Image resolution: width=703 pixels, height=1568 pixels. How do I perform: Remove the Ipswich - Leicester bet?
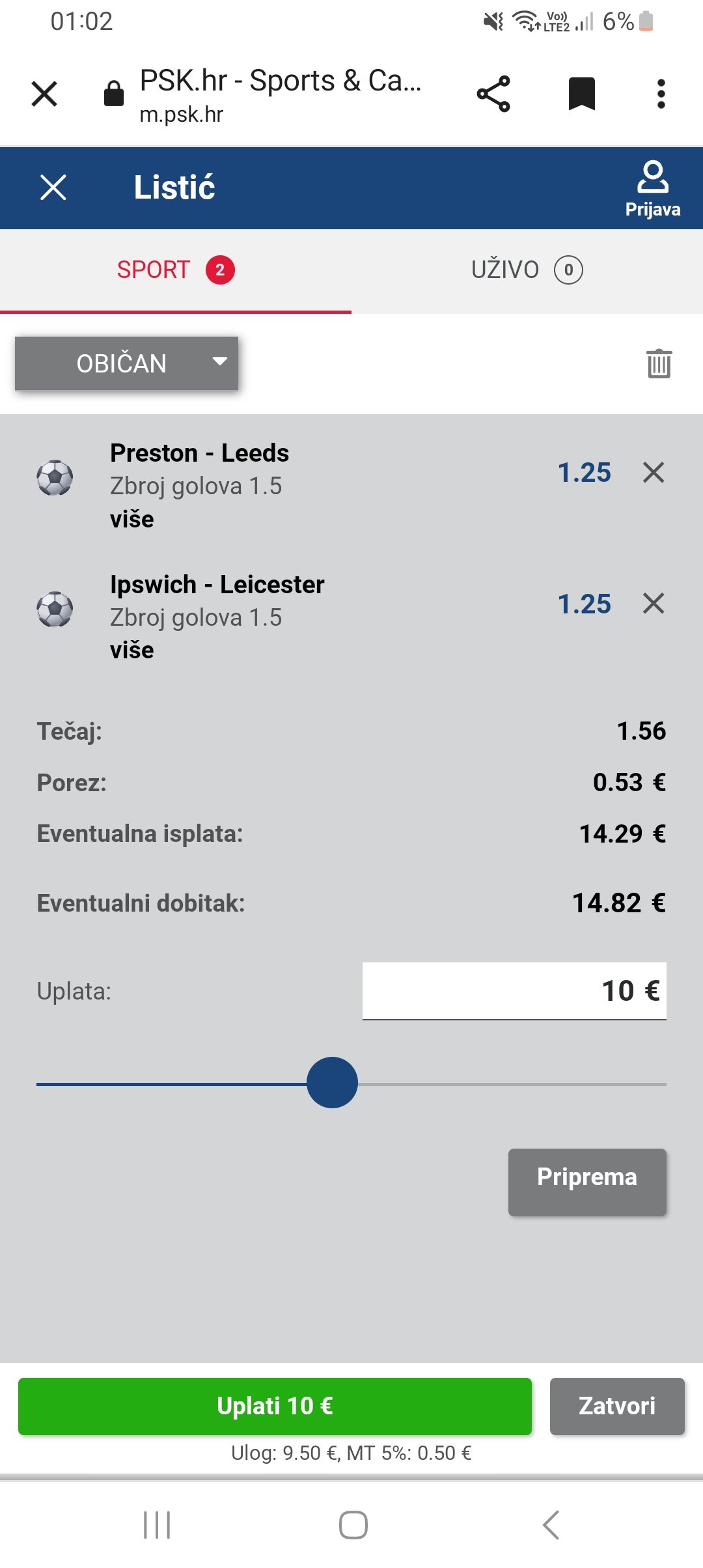[x=654, y=604]
